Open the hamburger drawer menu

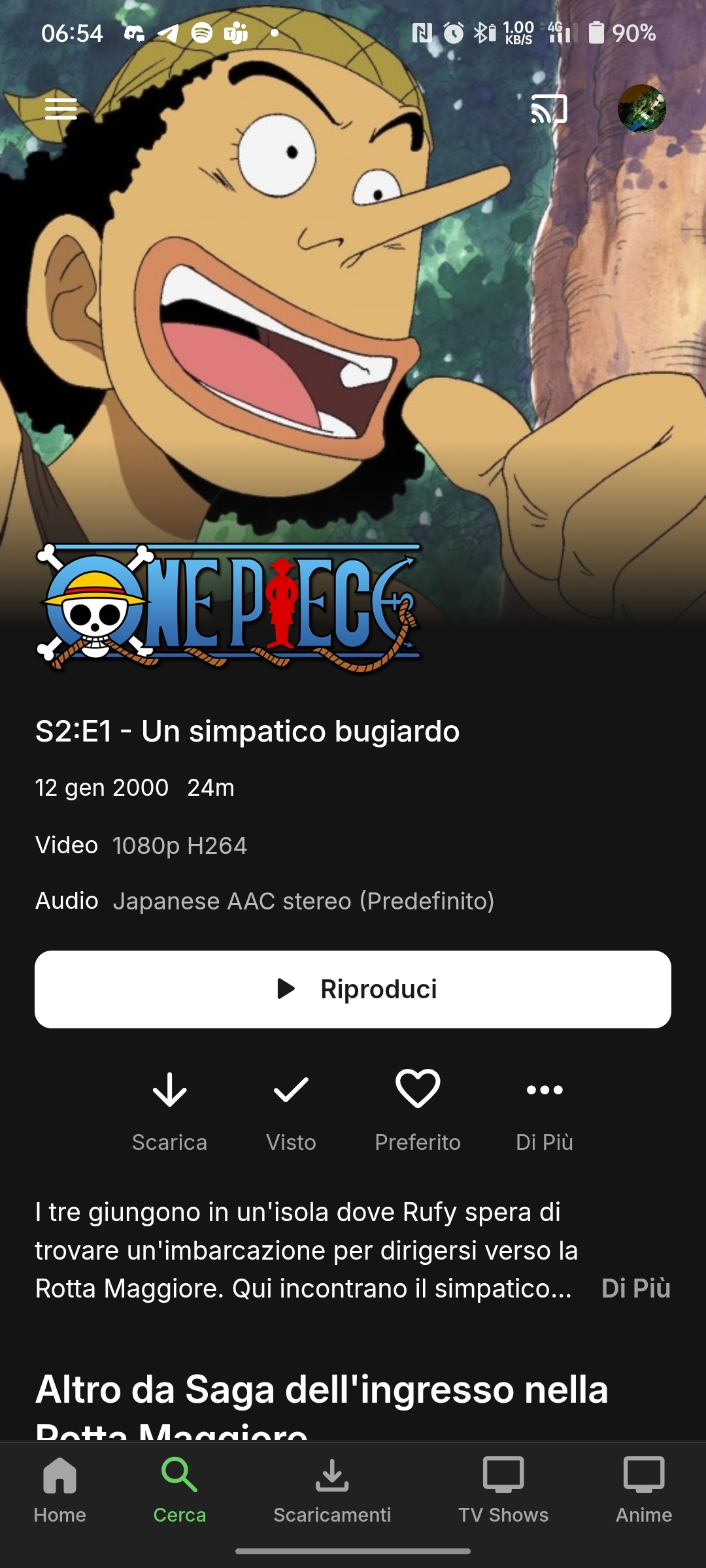point(61,109)
